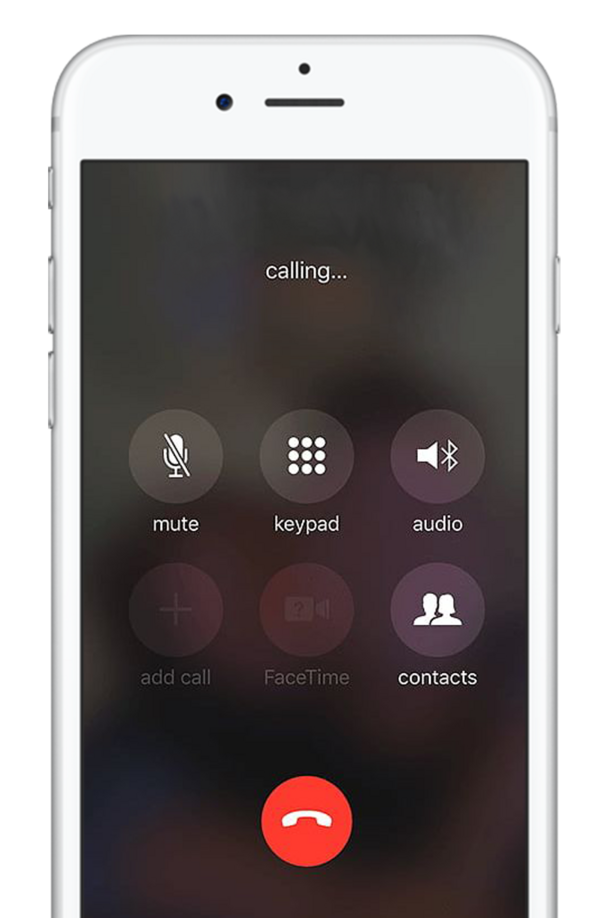Open the keypad
Viewport: 602px width, 918px height.
coord(306,457)
